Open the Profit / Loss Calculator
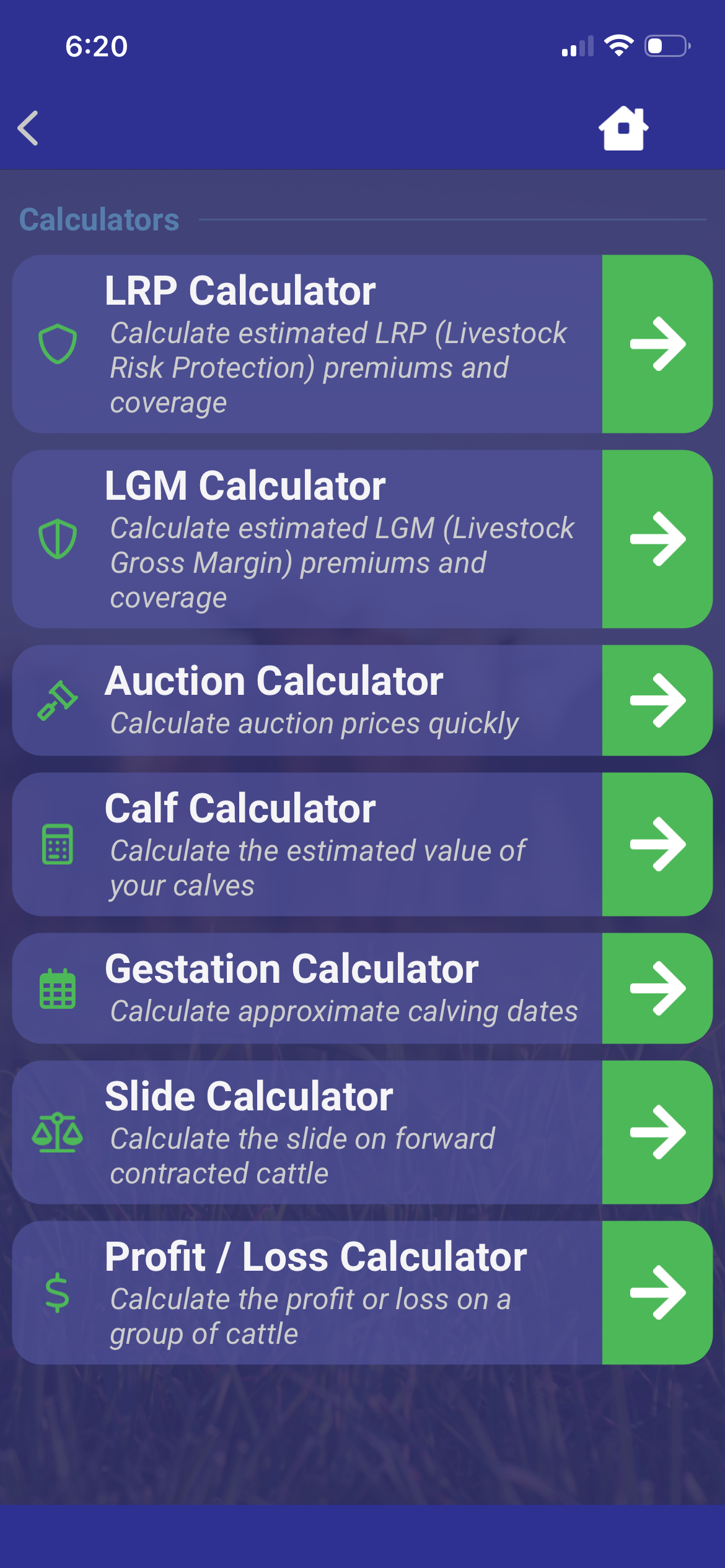 [657, 1292]
